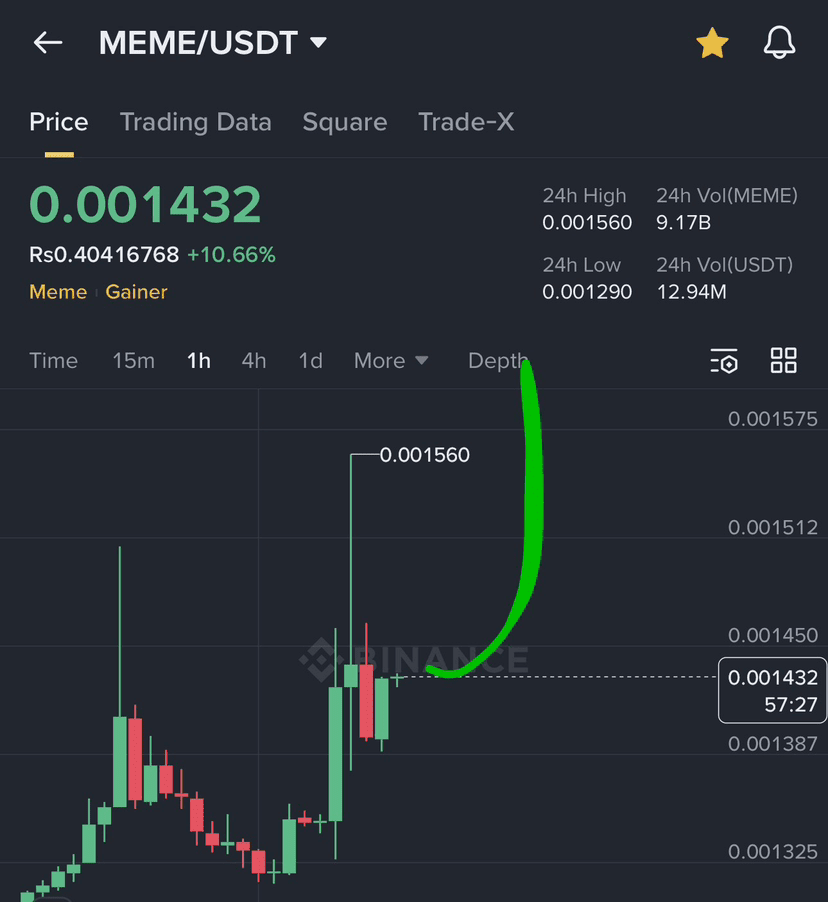Viewport: 828px width, 902px height.
Task: Switch chart interval to 1d
Action: coord(311,361)
